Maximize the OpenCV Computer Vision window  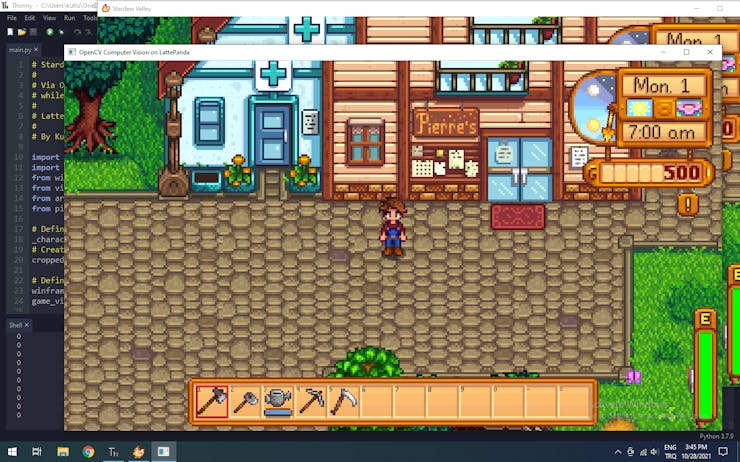pyautogui.click(x=686, y=52)
